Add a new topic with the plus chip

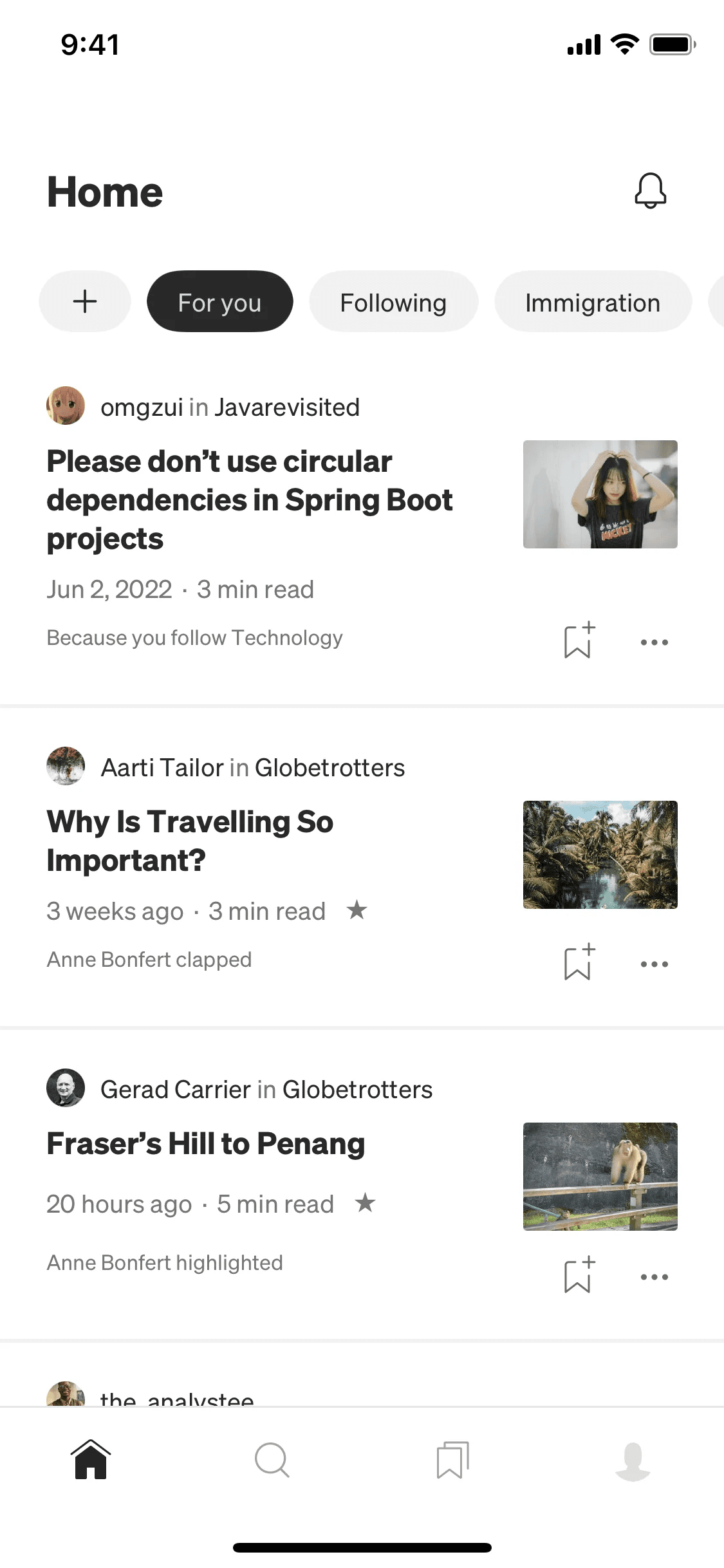85,301
